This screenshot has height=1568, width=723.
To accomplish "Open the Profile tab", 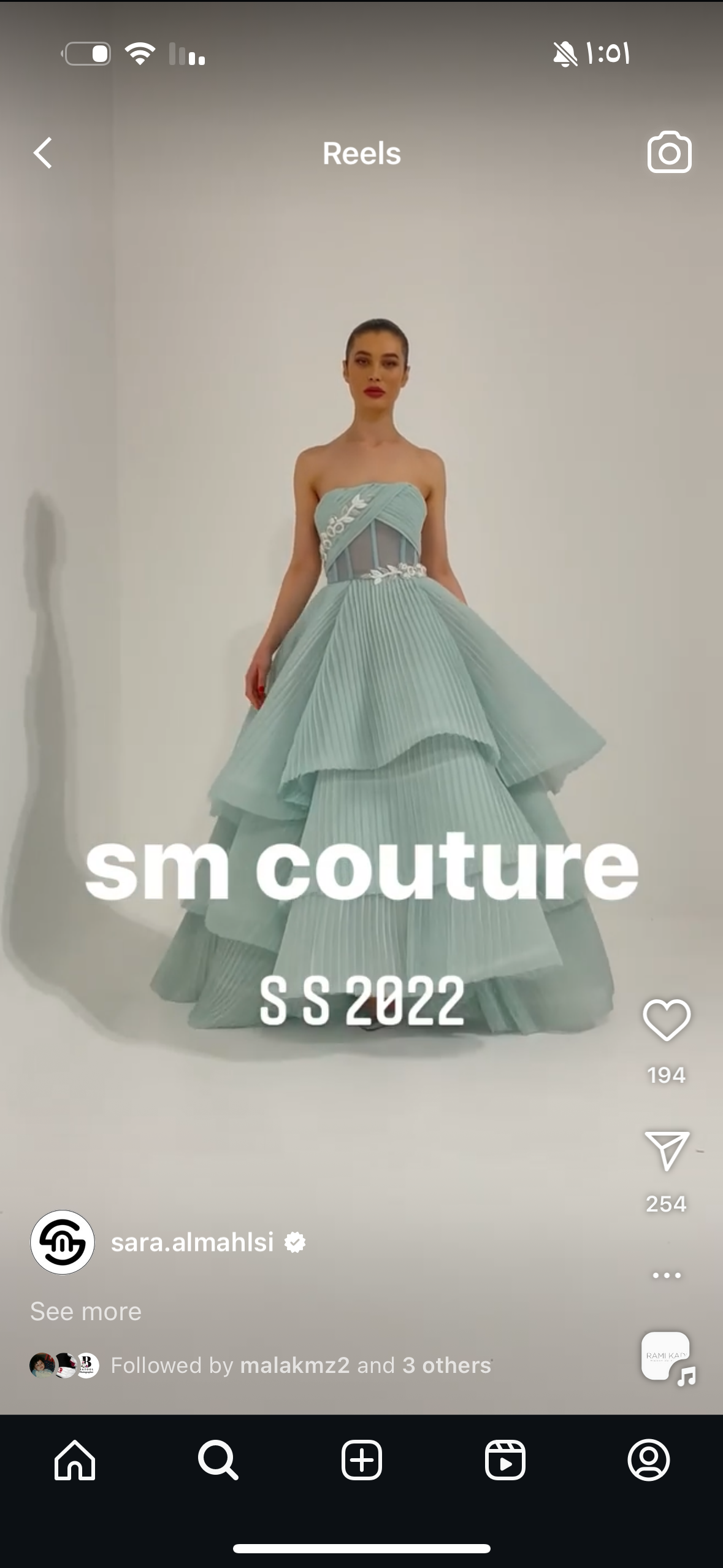I will pyautogui.click(x=648, y=1460).
